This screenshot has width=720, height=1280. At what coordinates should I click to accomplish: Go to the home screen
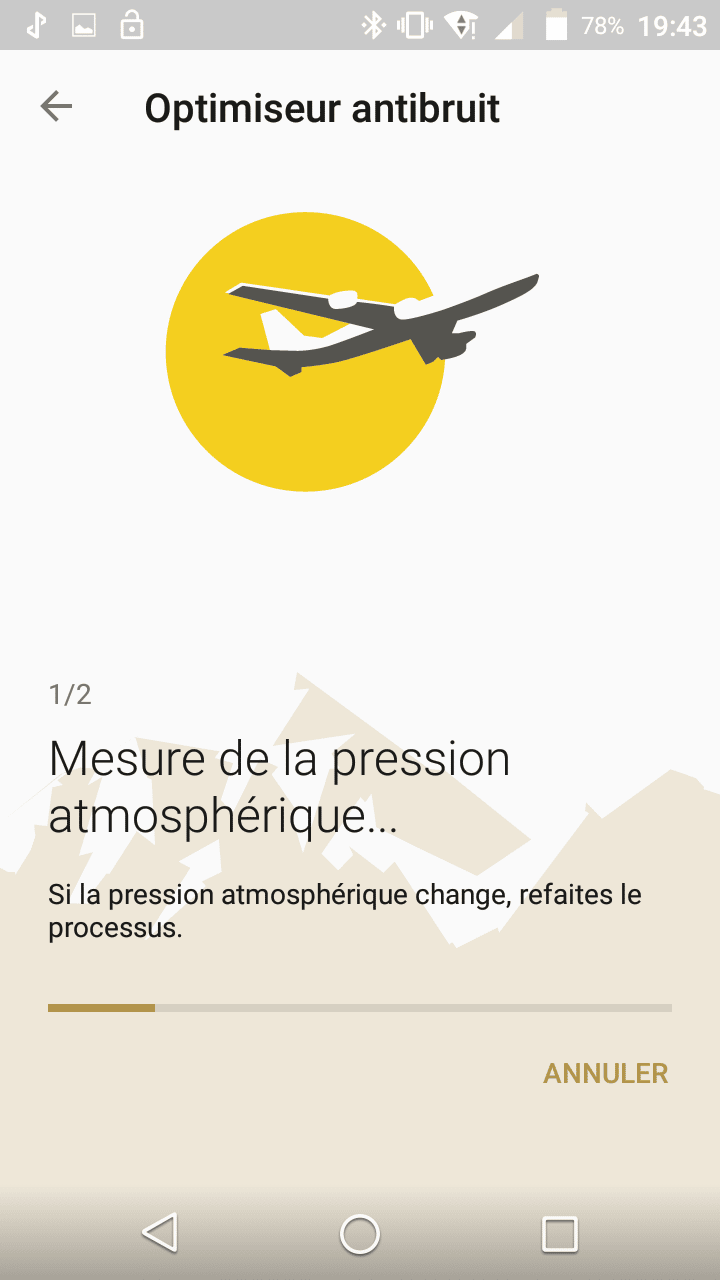(x=360, y=1234)
